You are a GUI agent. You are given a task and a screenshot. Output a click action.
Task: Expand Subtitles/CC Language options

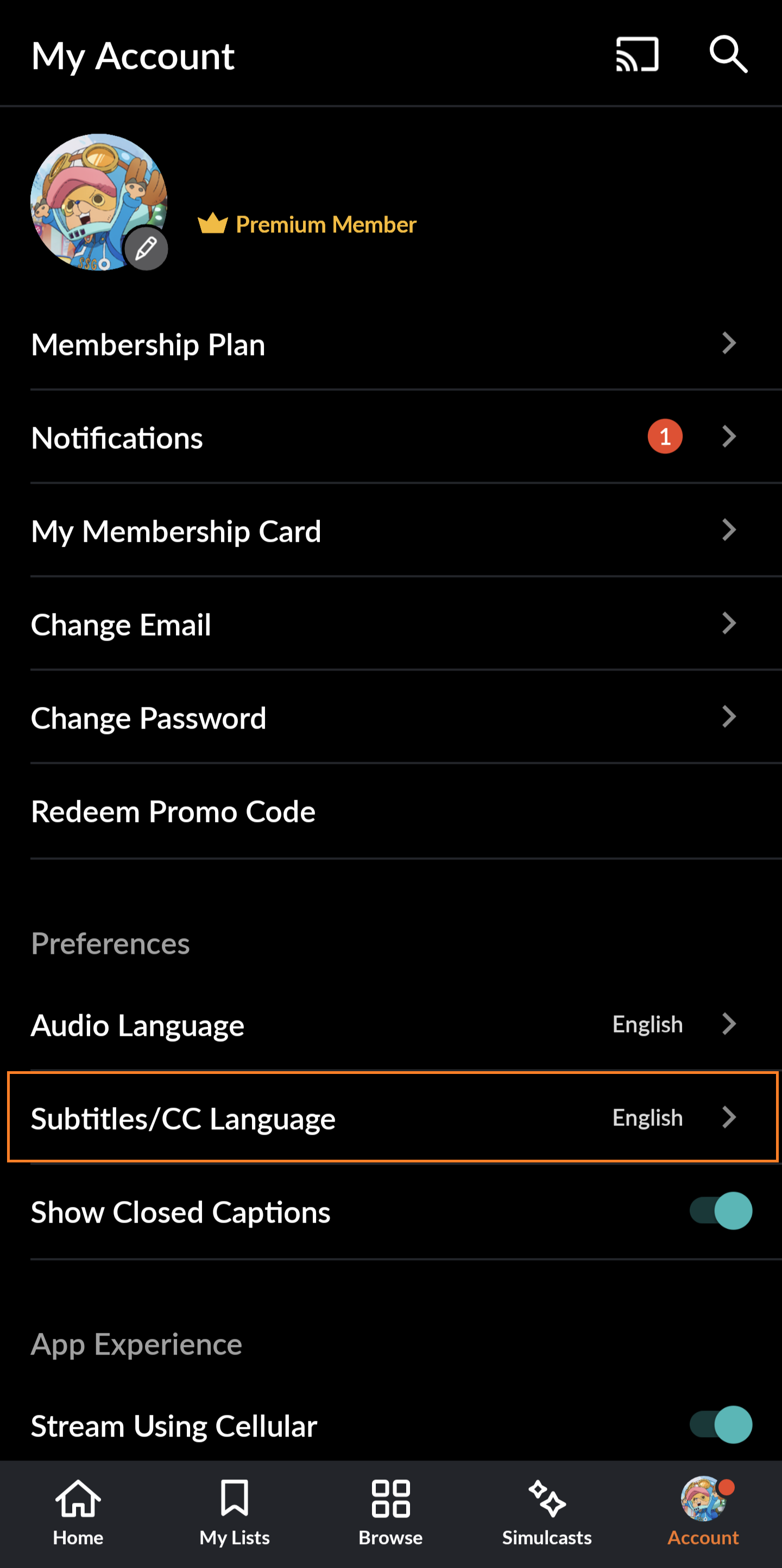[x=391, y=1118]
